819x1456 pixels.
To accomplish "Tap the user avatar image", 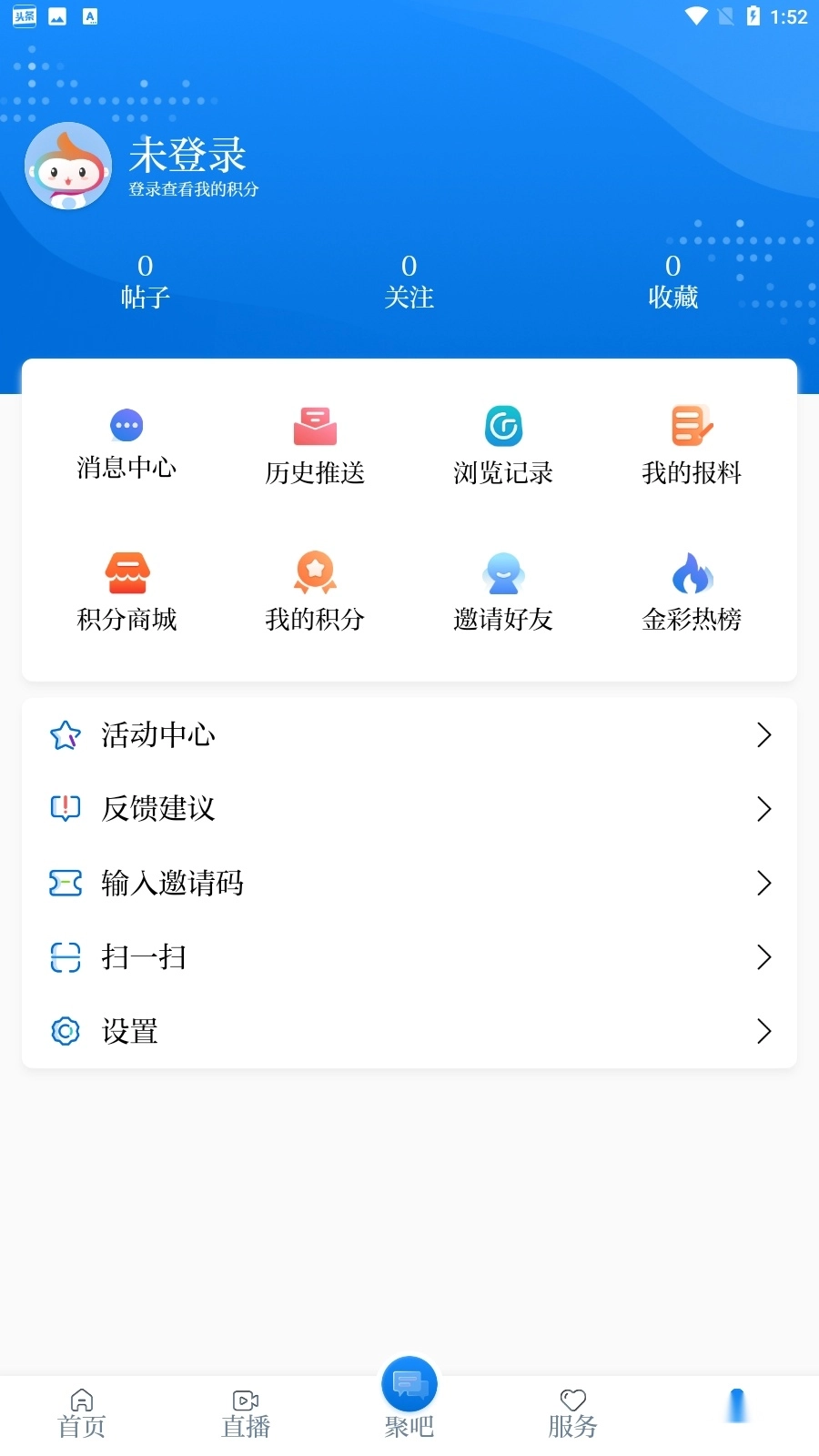I will 67,167.
